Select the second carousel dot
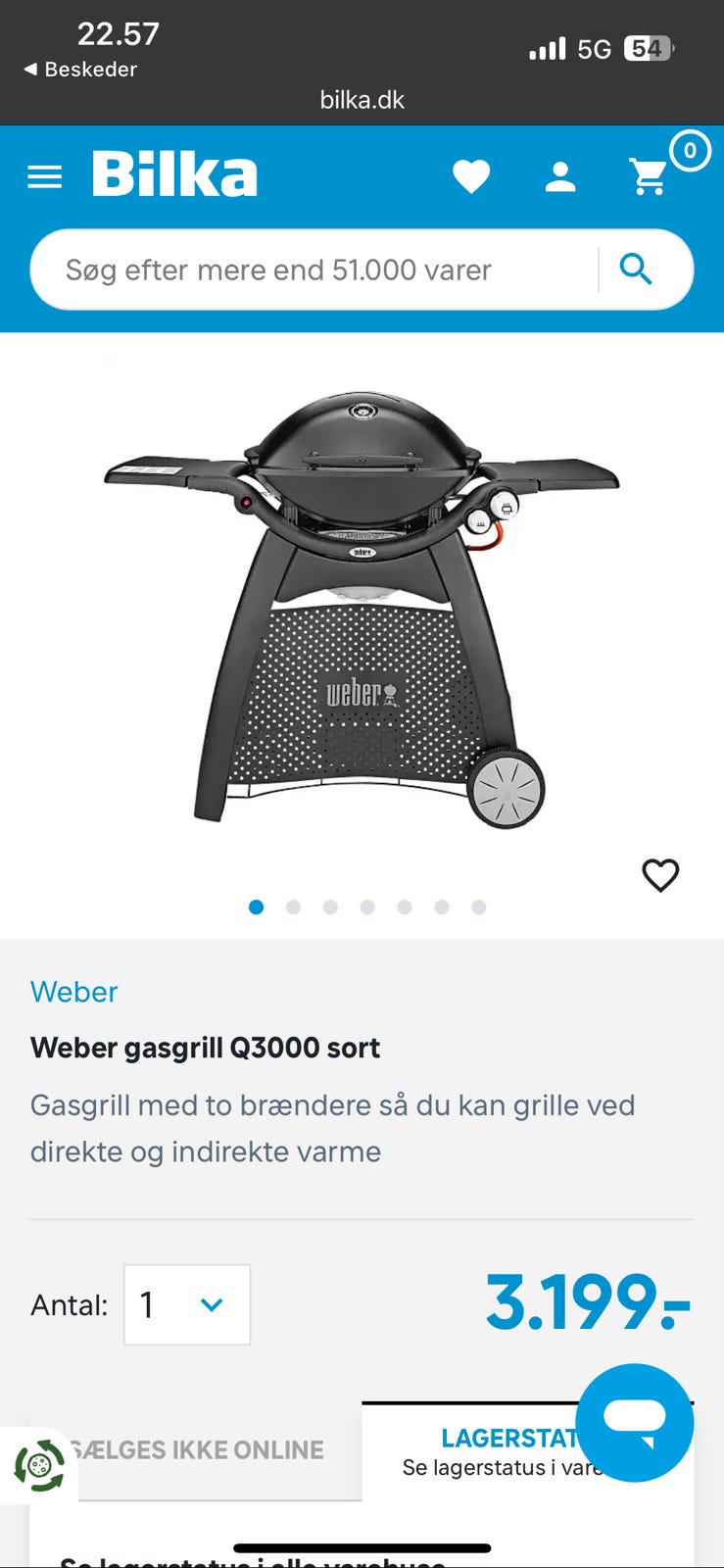 [x=293, y=906]
